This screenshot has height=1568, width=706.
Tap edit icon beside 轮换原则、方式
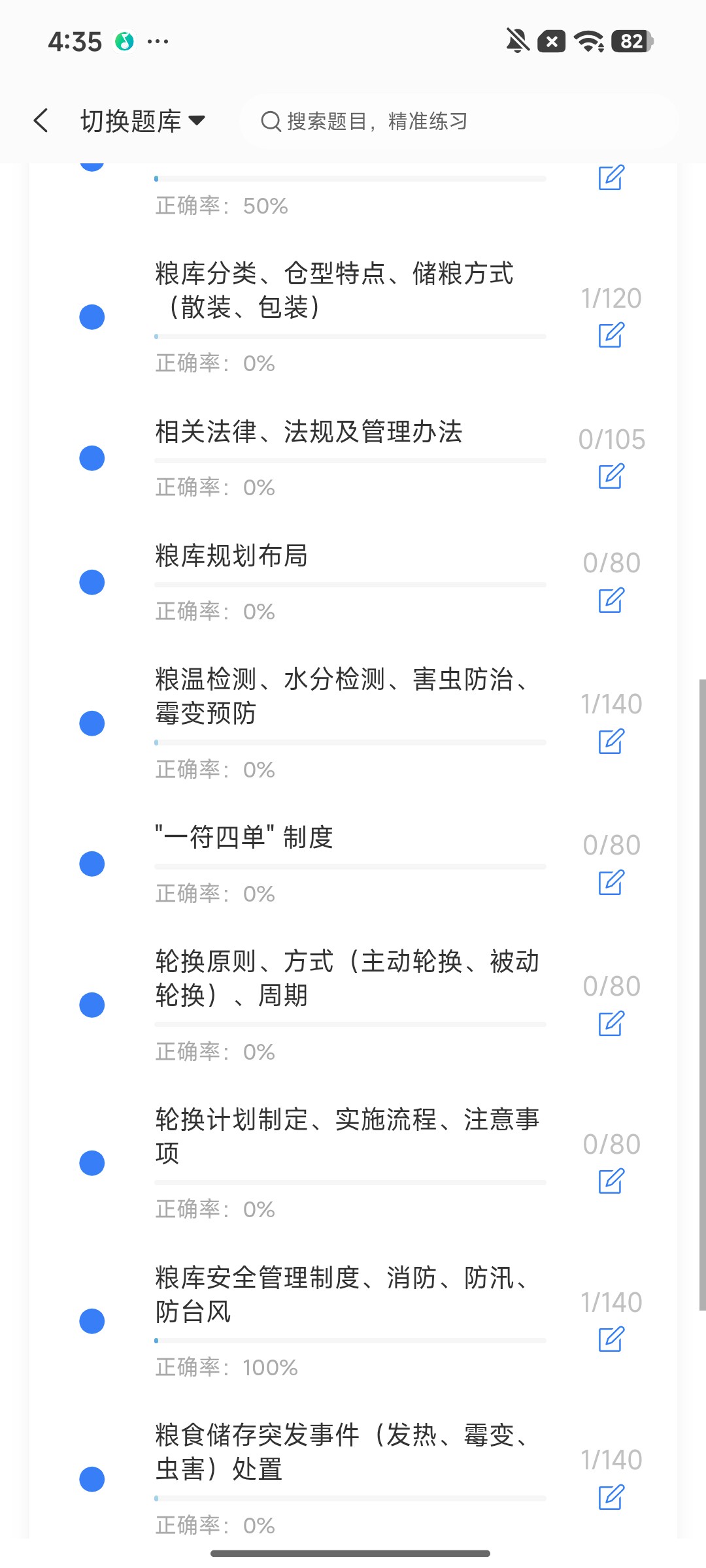point(611,1023)
